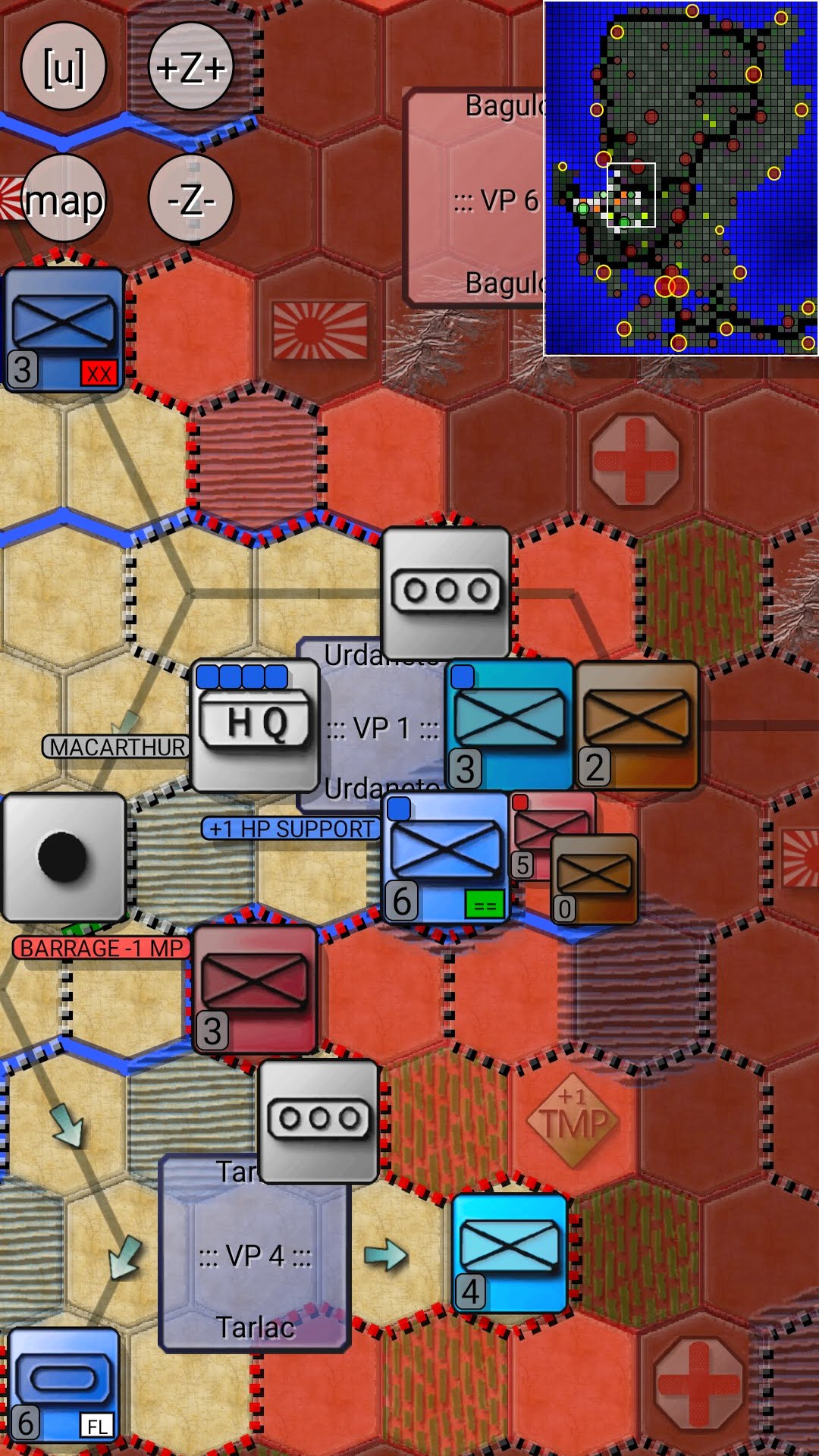Select the blue XX infantry division
The width and height of the screenshot is (819, 1456).
point(64,329)
